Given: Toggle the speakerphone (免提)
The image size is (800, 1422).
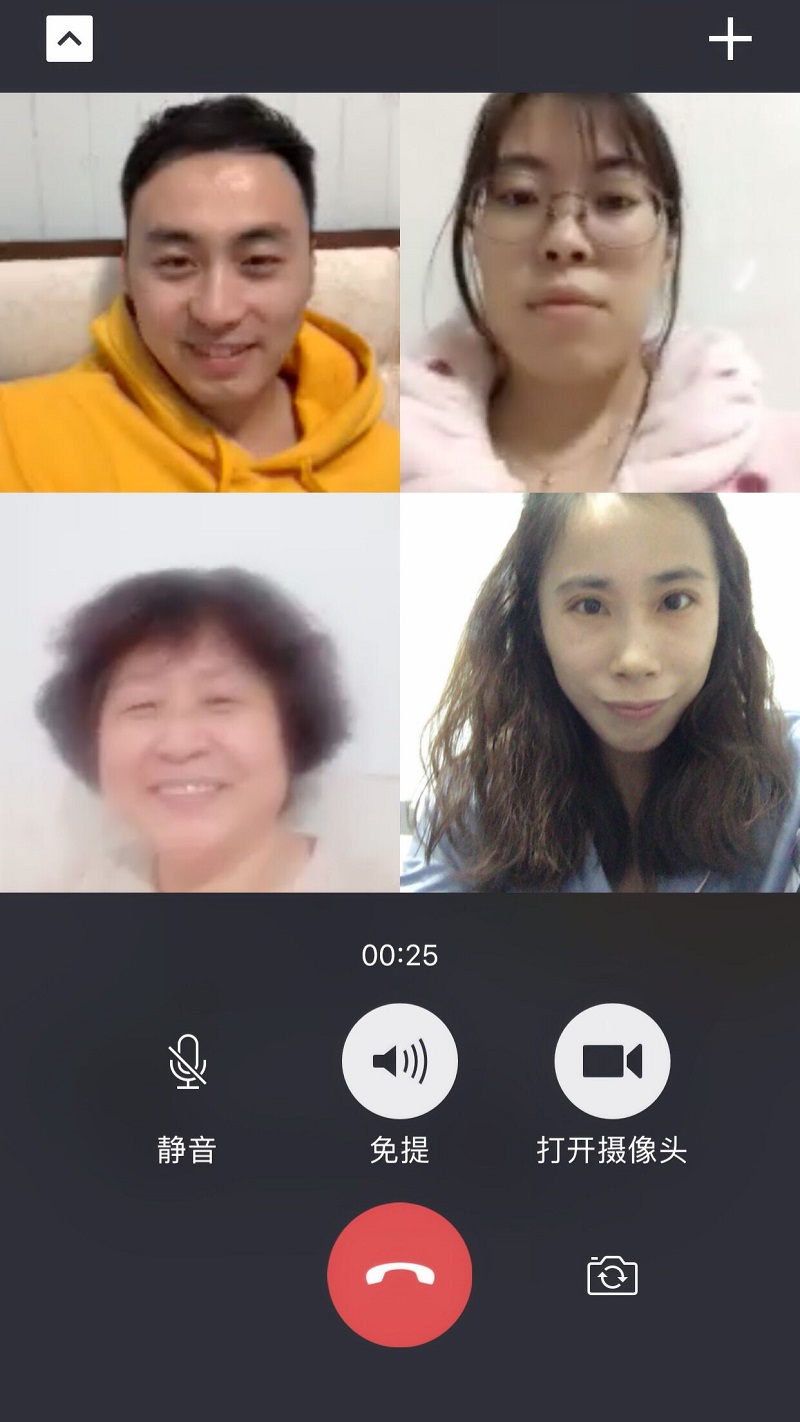Looking at the screenshot, I should coord(400,1061).
